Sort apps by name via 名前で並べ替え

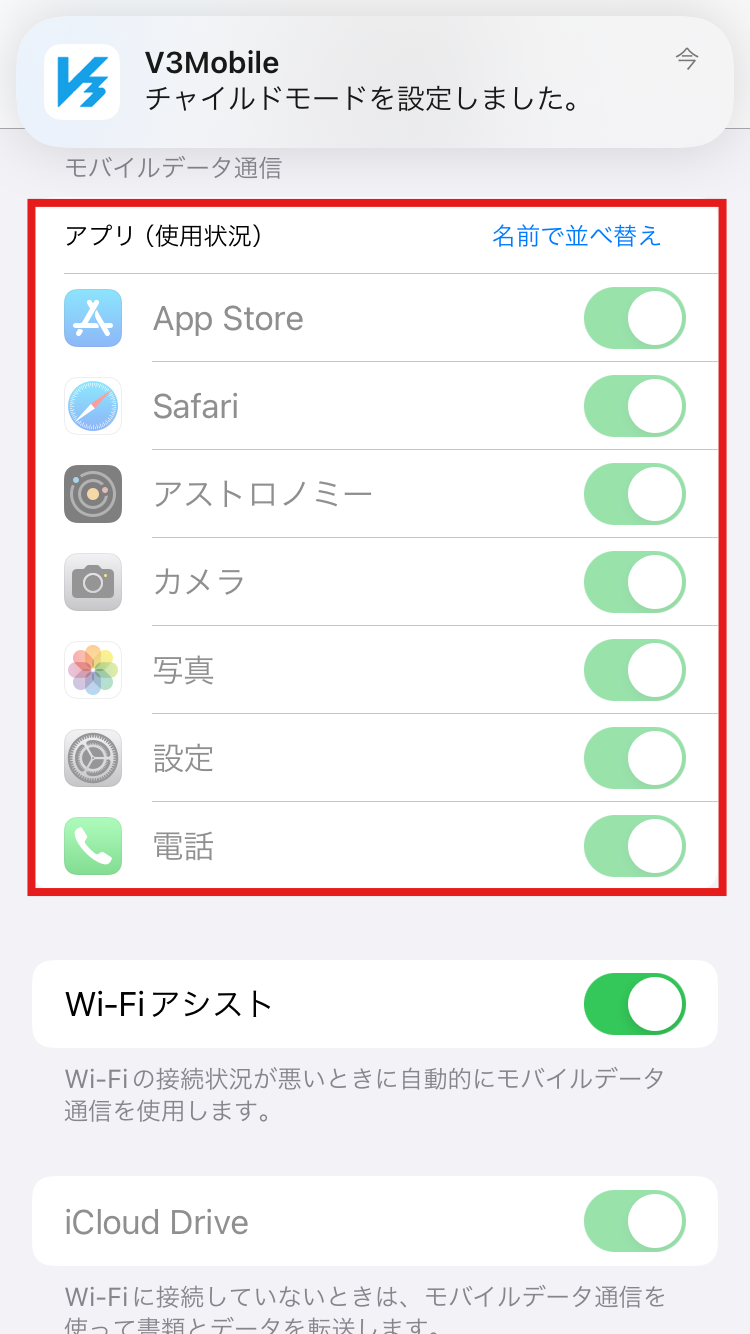tap(576, 236)
